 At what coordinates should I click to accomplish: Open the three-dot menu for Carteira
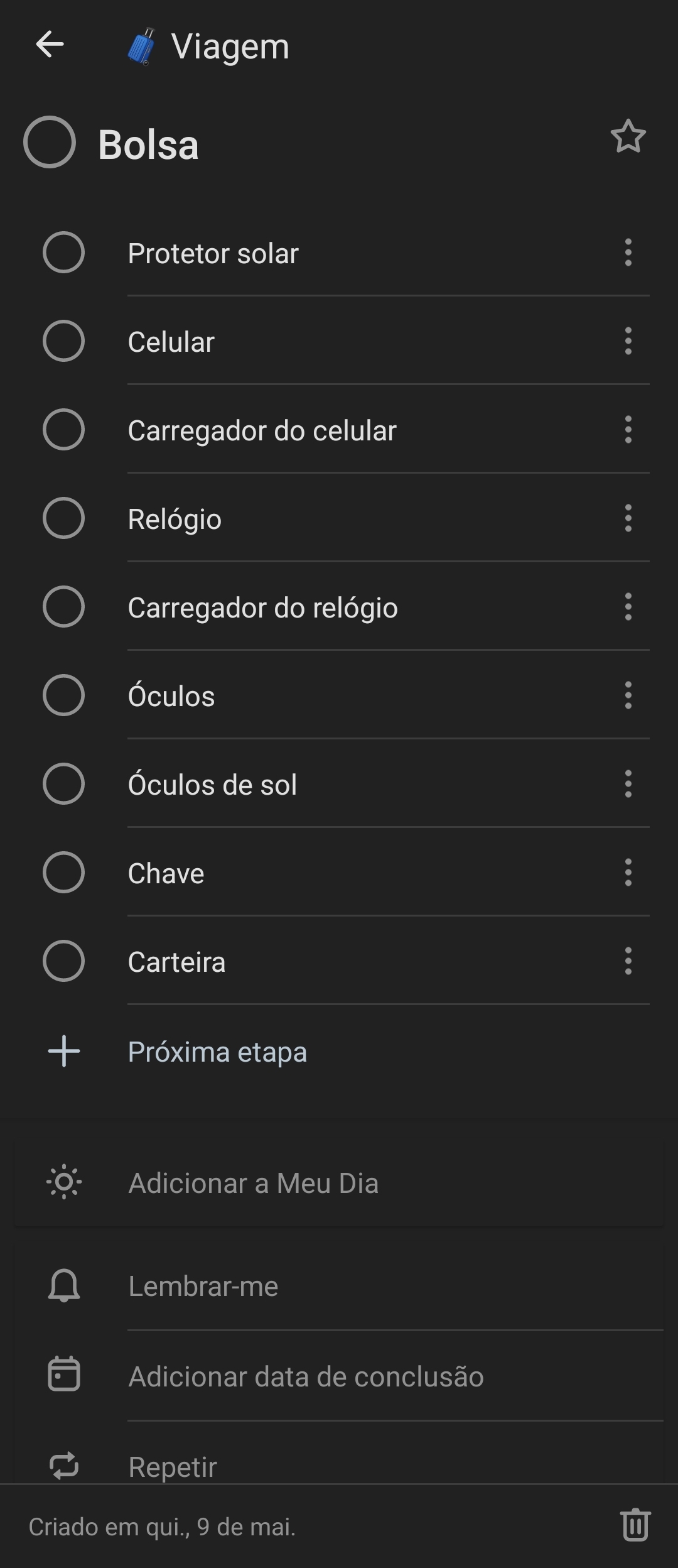(628, 961)
